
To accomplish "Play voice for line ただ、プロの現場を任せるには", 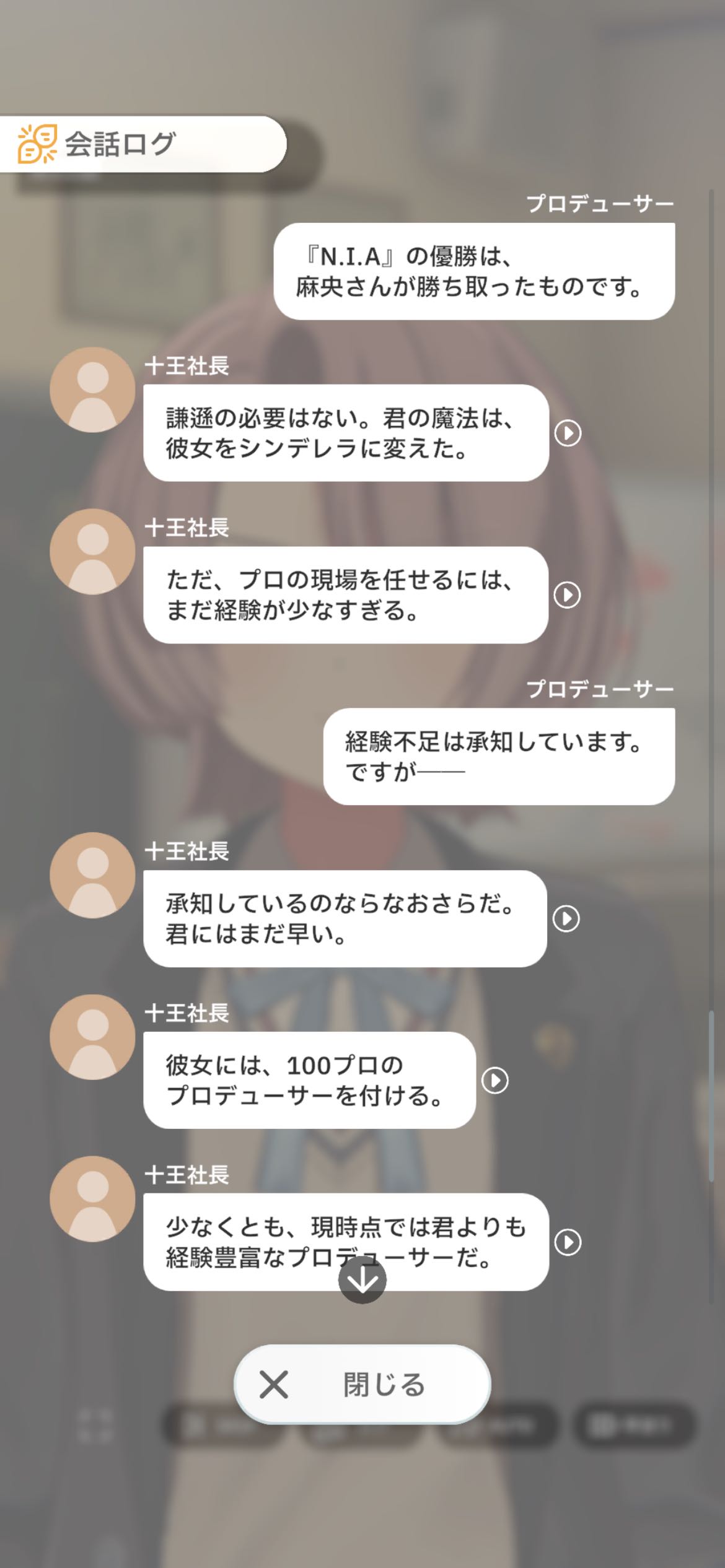I will tap(567, 595).
